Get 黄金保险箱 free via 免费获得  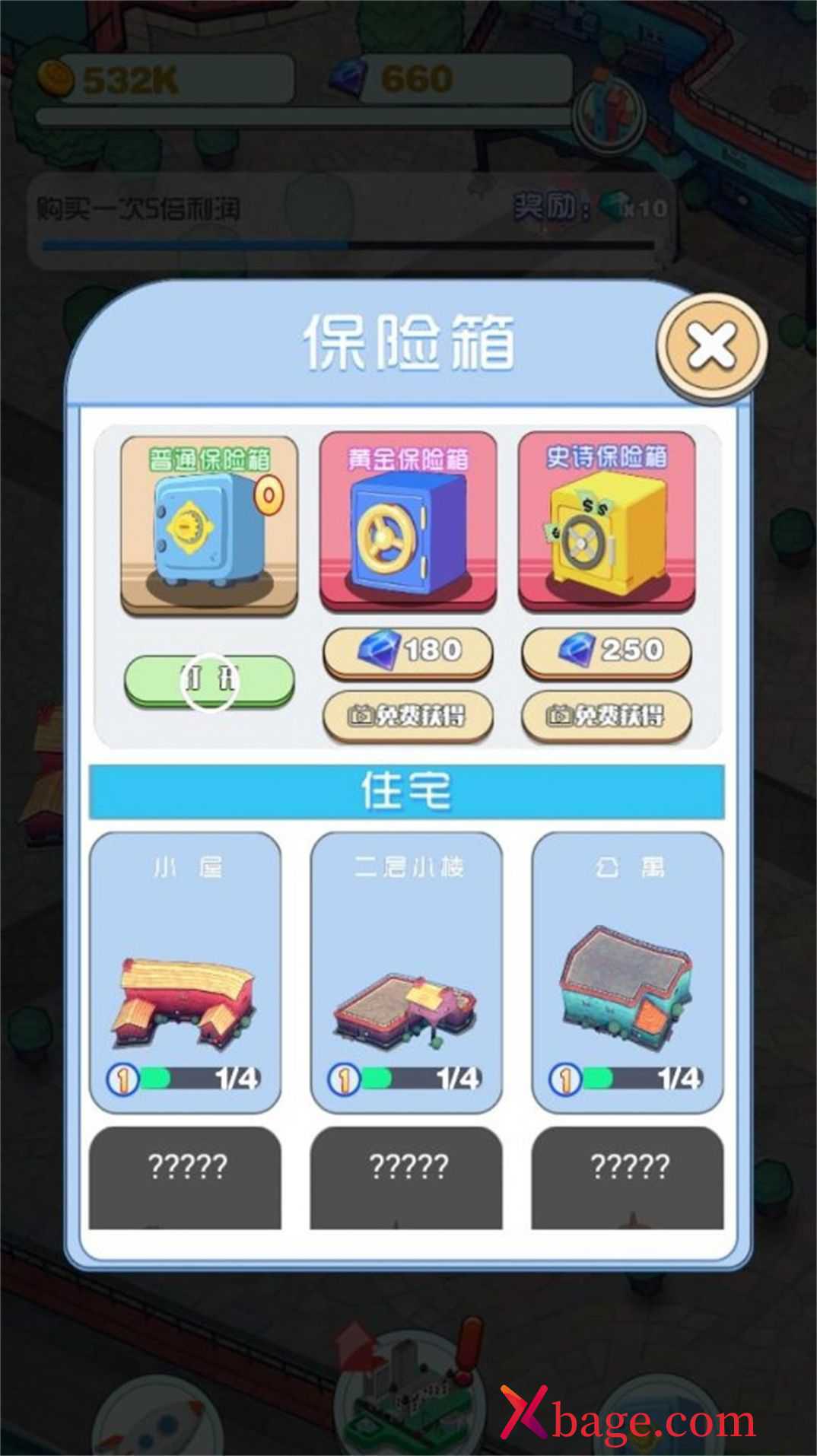pyautogui.click(x=408, y=715)
